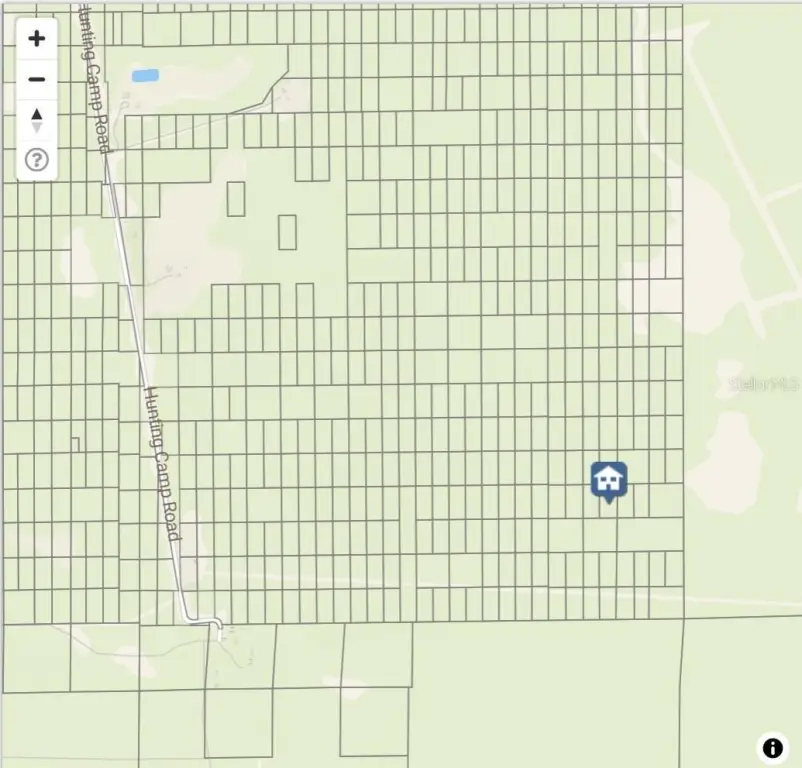Zoom out of the map
The height and width of the screenshot is (768, 802).
pyautogui.click(x=37, y=79)
